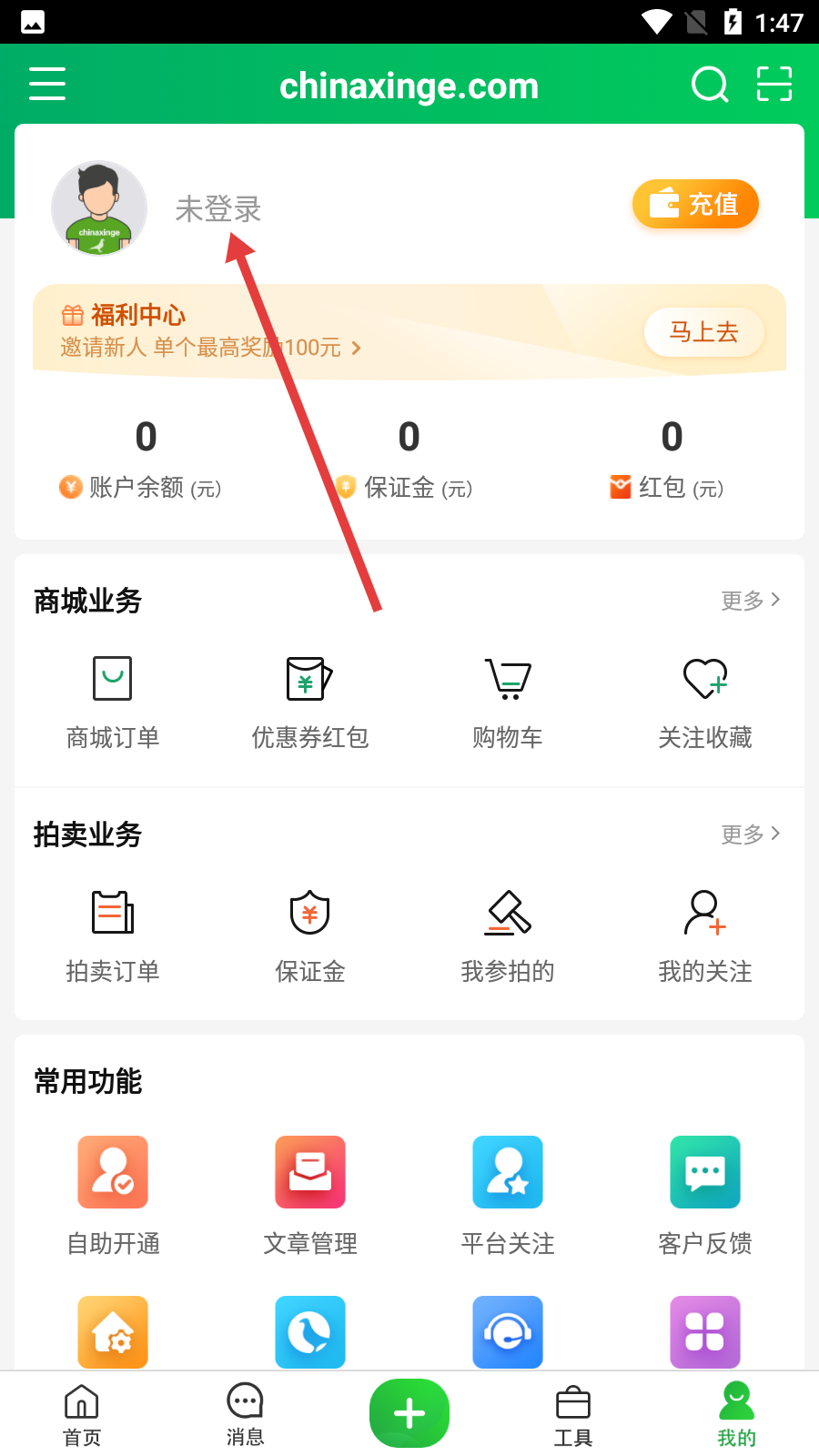The width and height of the screenshot is (819, 1456).
Task: Tap the 充值 recharge button
Action: 695,204
